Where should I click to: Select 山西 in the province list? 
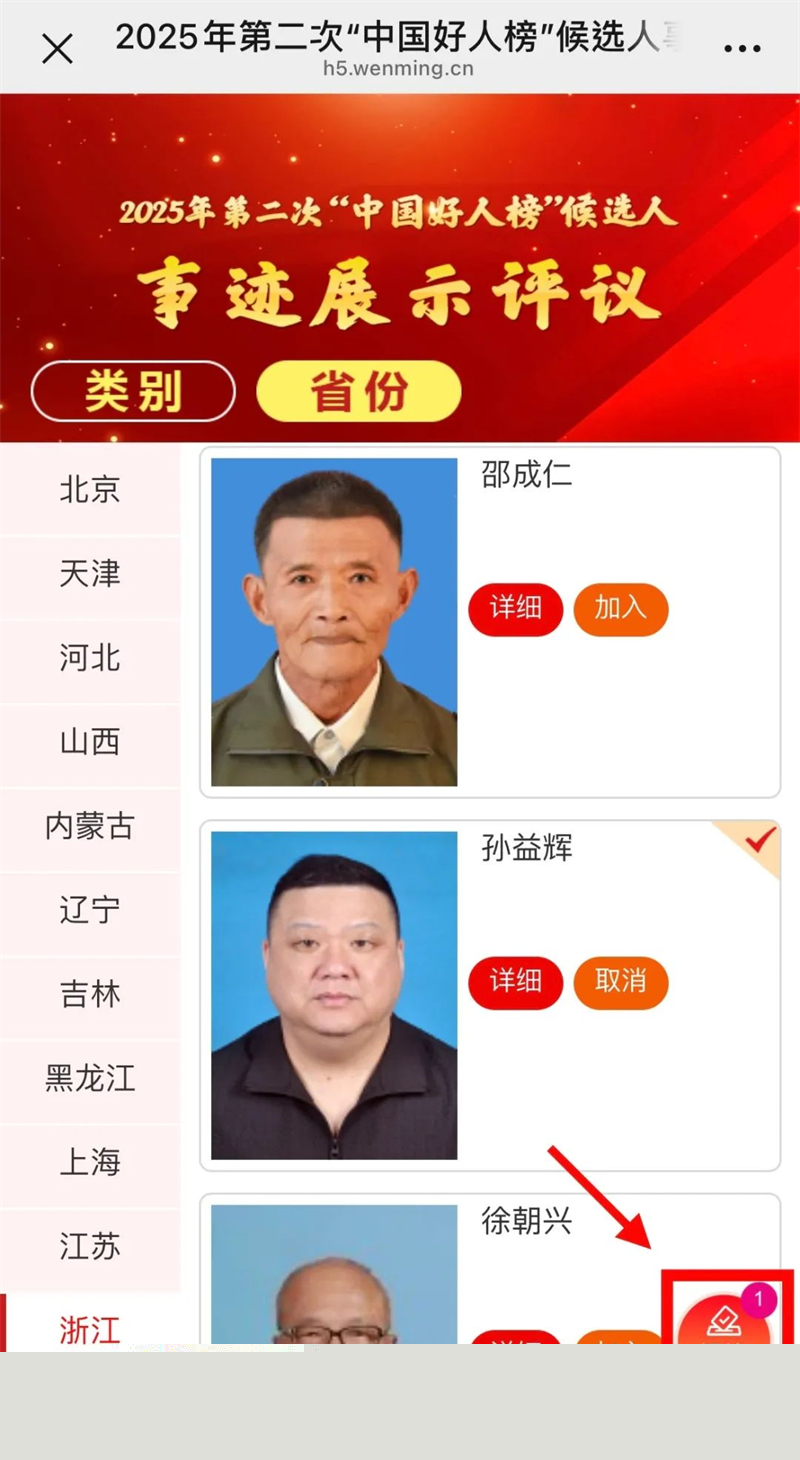tap(90, 741)
